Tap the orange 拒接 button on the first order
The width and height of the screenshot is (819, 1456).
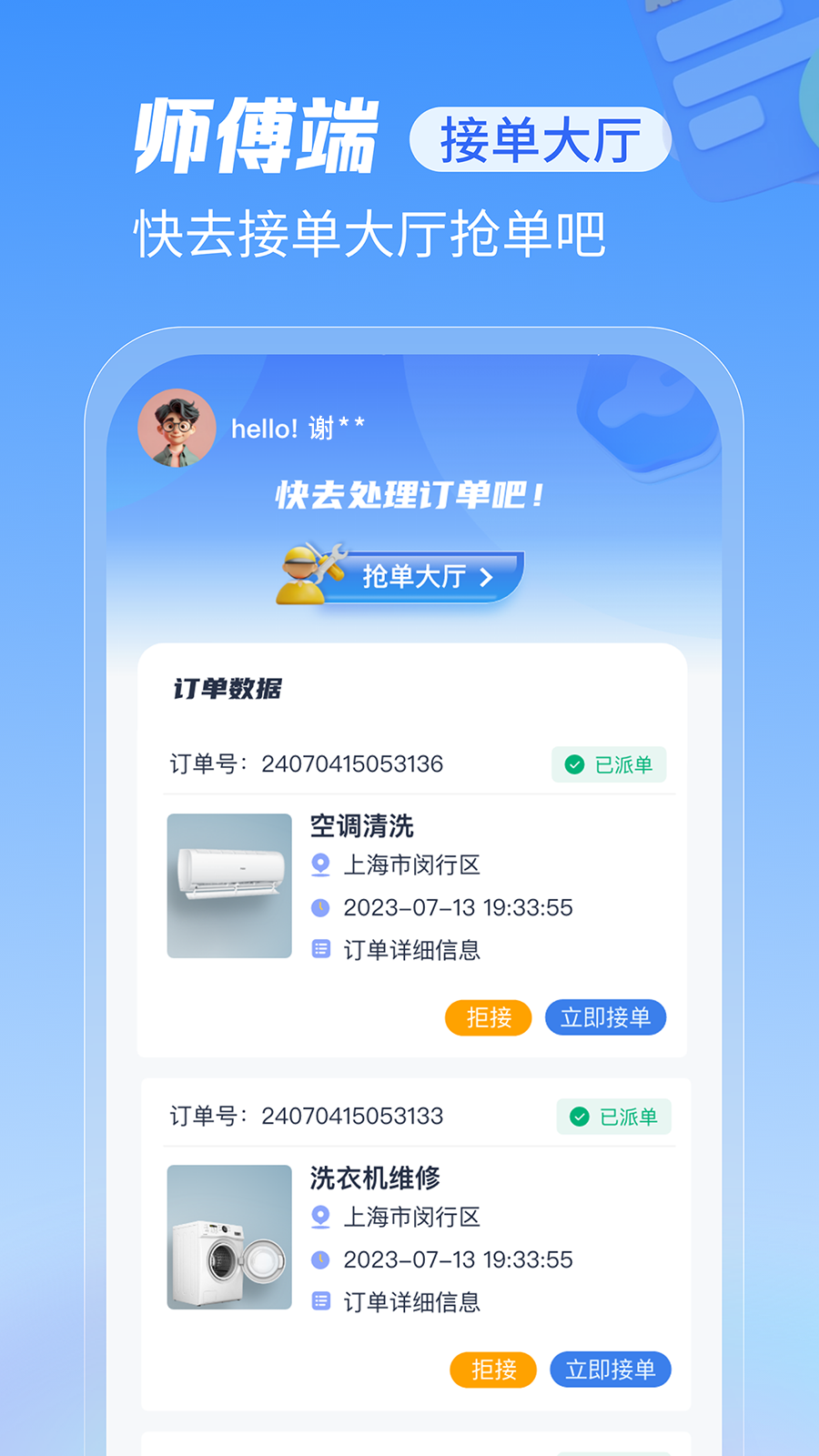click(488, 1017)
